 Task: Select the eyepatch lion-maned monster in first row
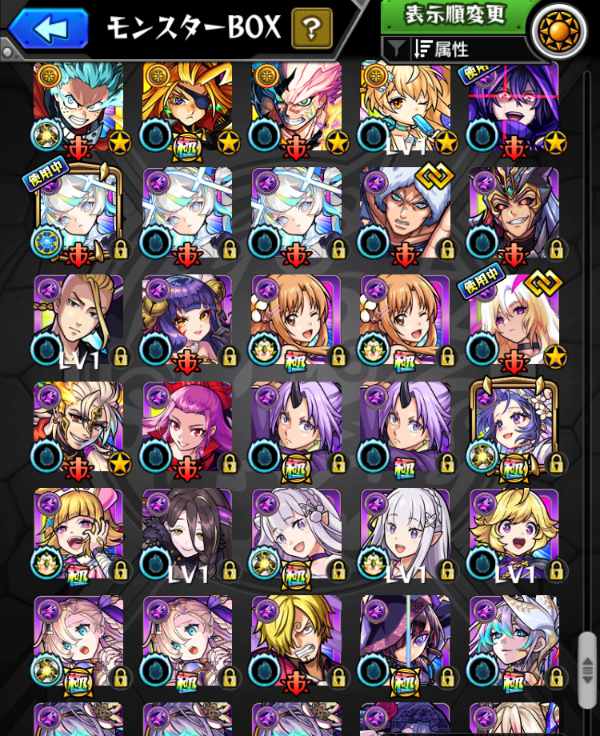188,108
